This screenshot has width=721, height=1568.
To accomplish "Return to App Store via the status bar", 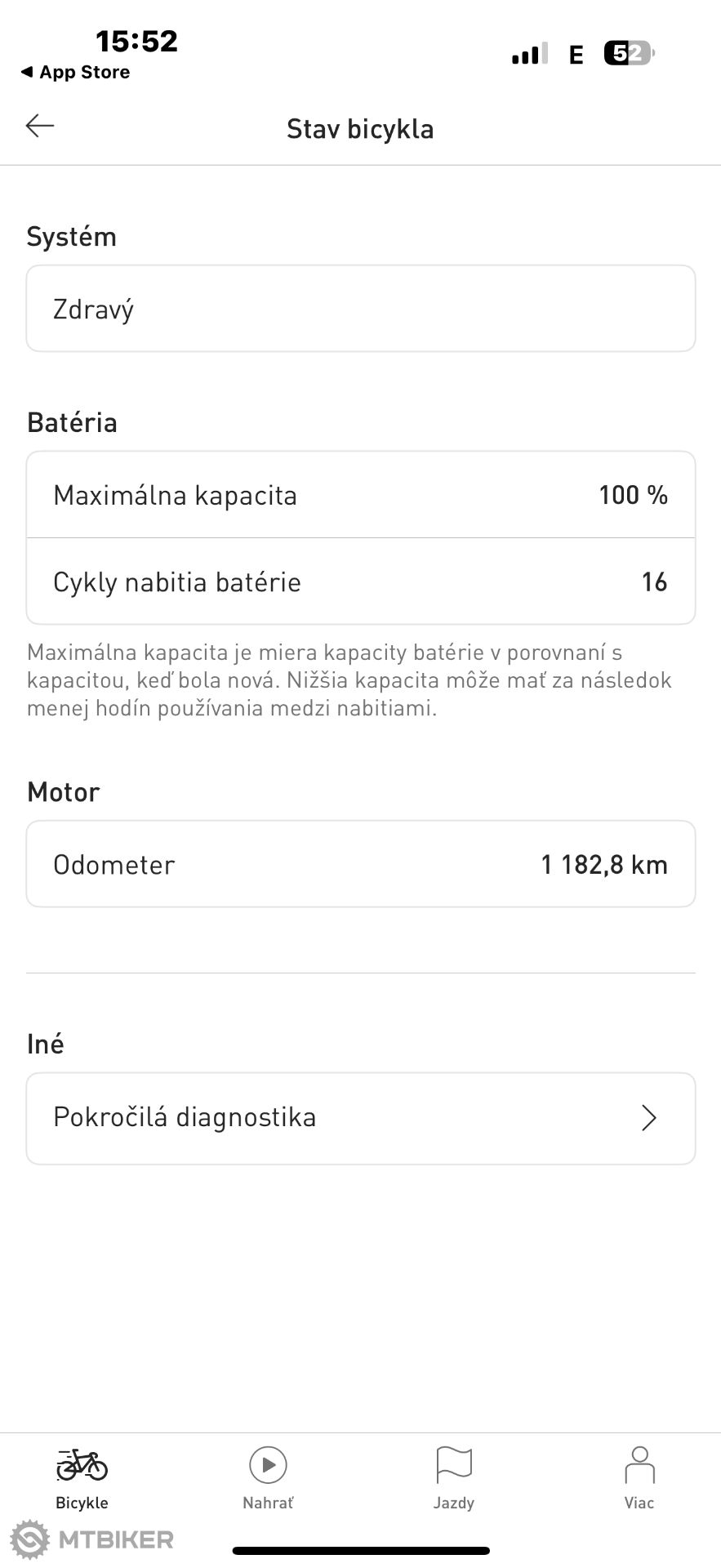I will click(75, 72).
